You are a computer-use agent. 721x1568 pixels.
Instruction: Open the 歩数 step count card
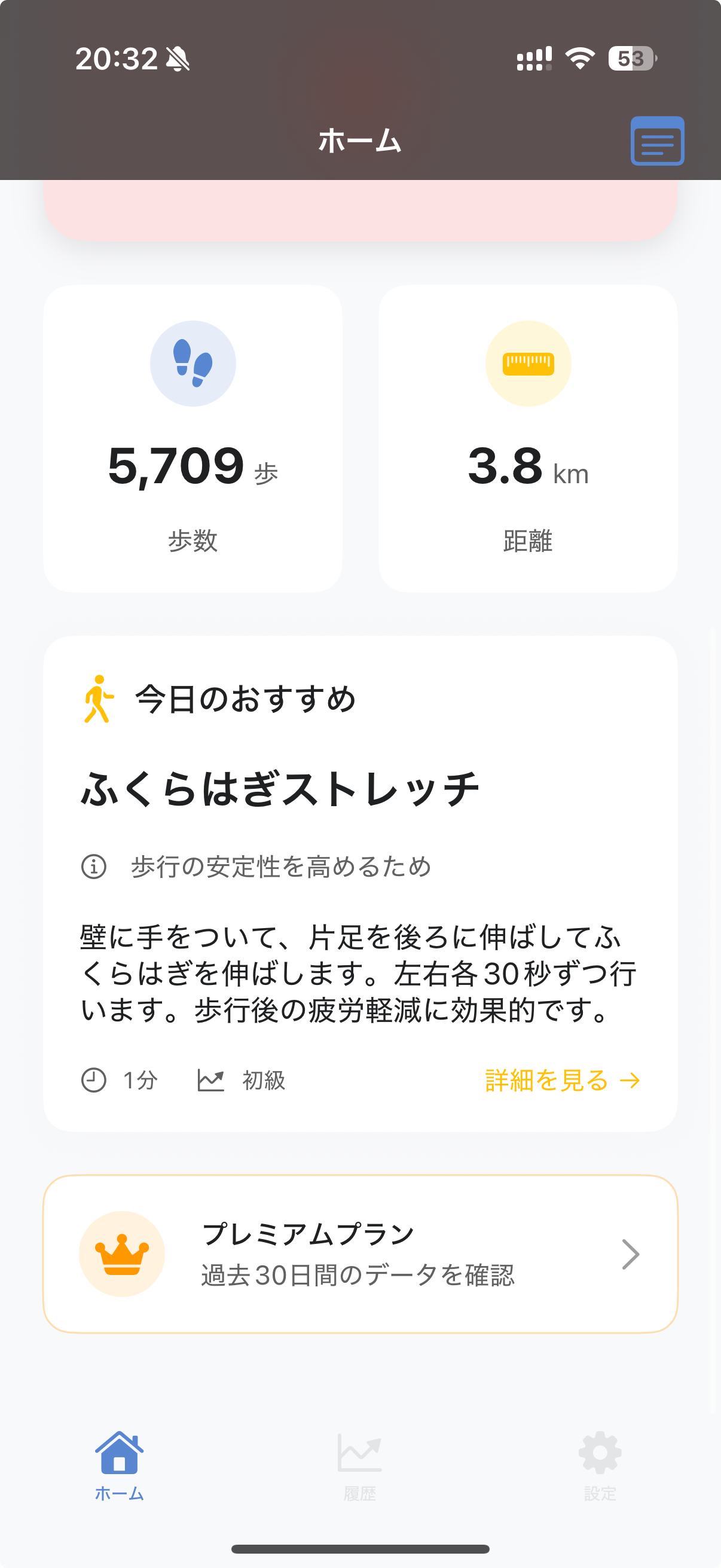point(193,438)
